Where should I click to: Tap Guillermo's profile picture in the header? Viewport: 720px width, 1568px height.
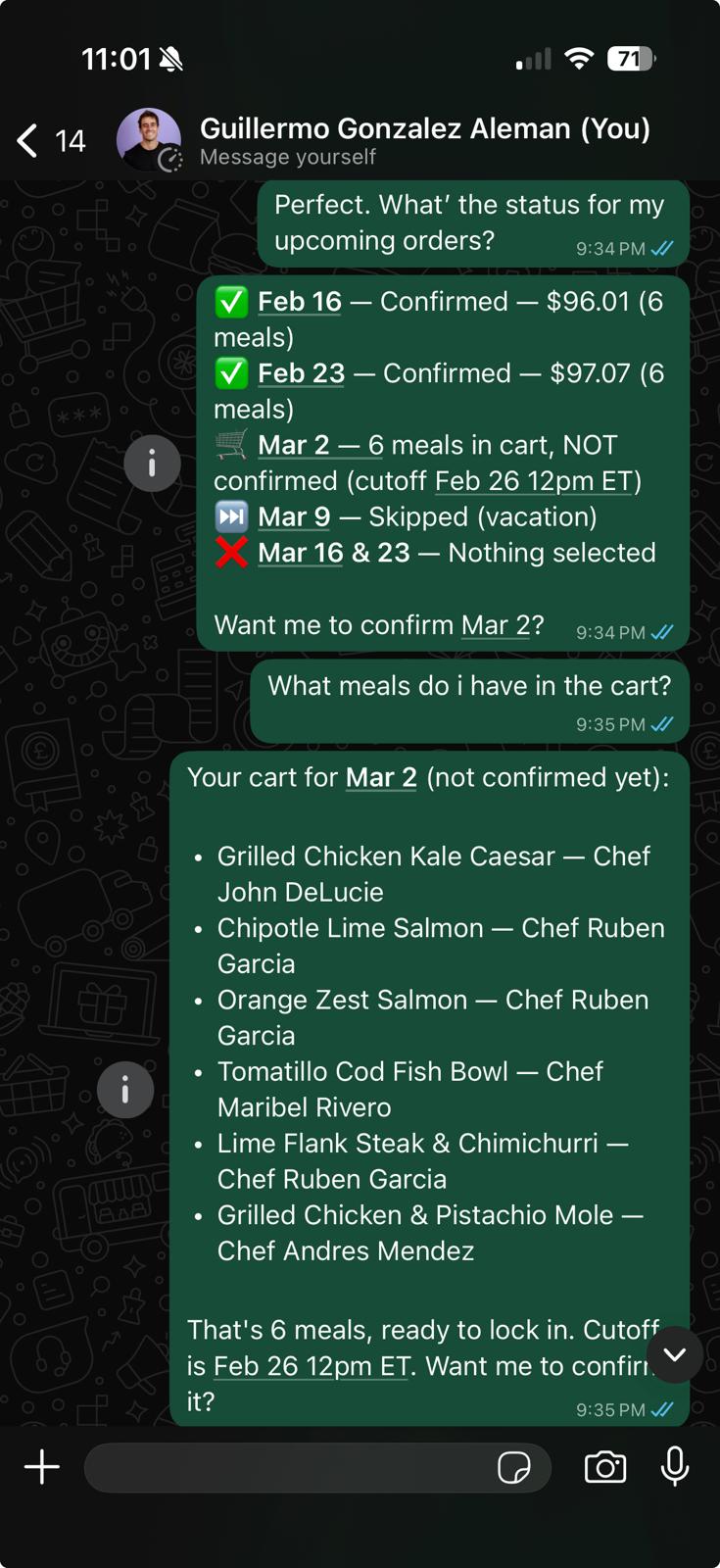point(149,140)
